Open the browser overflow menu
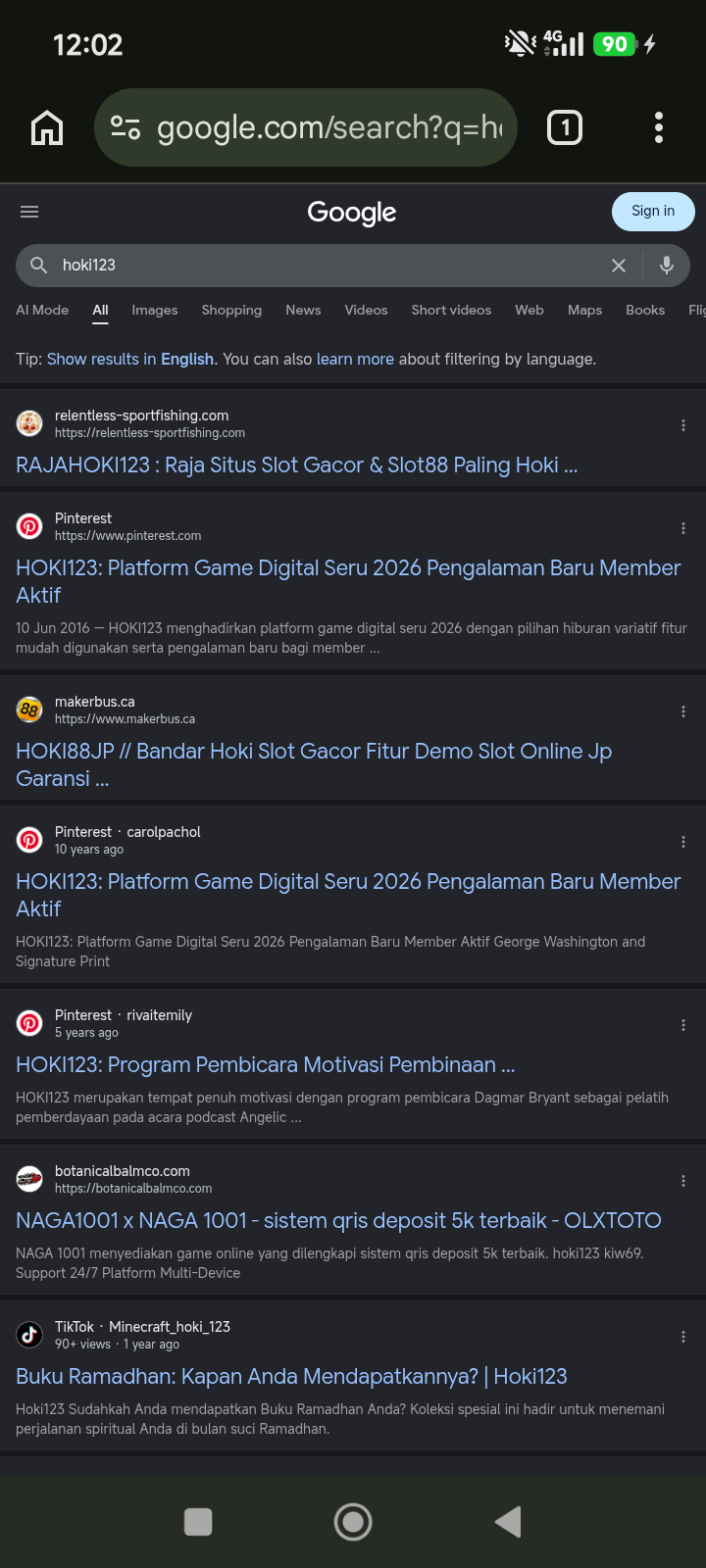Viewport: 706px width, 1568px height. pyautogui.click(x=658, y=127)
